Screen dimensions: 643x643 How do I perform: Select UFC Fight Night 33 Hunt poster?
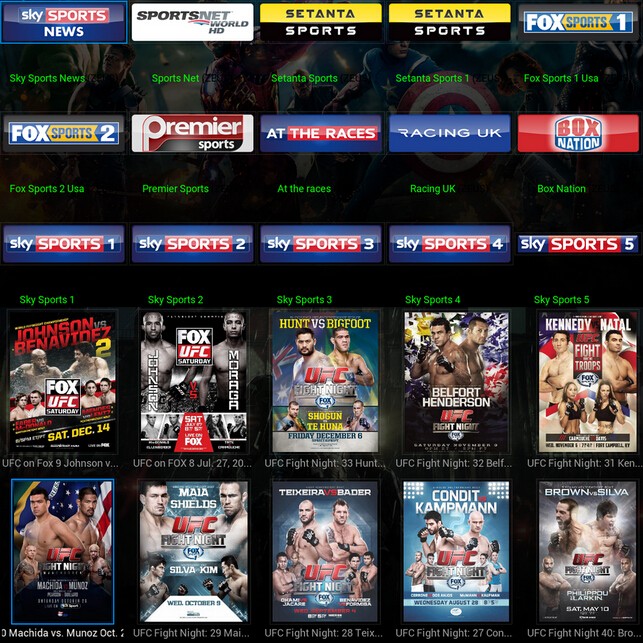click(x=325, y=382)
